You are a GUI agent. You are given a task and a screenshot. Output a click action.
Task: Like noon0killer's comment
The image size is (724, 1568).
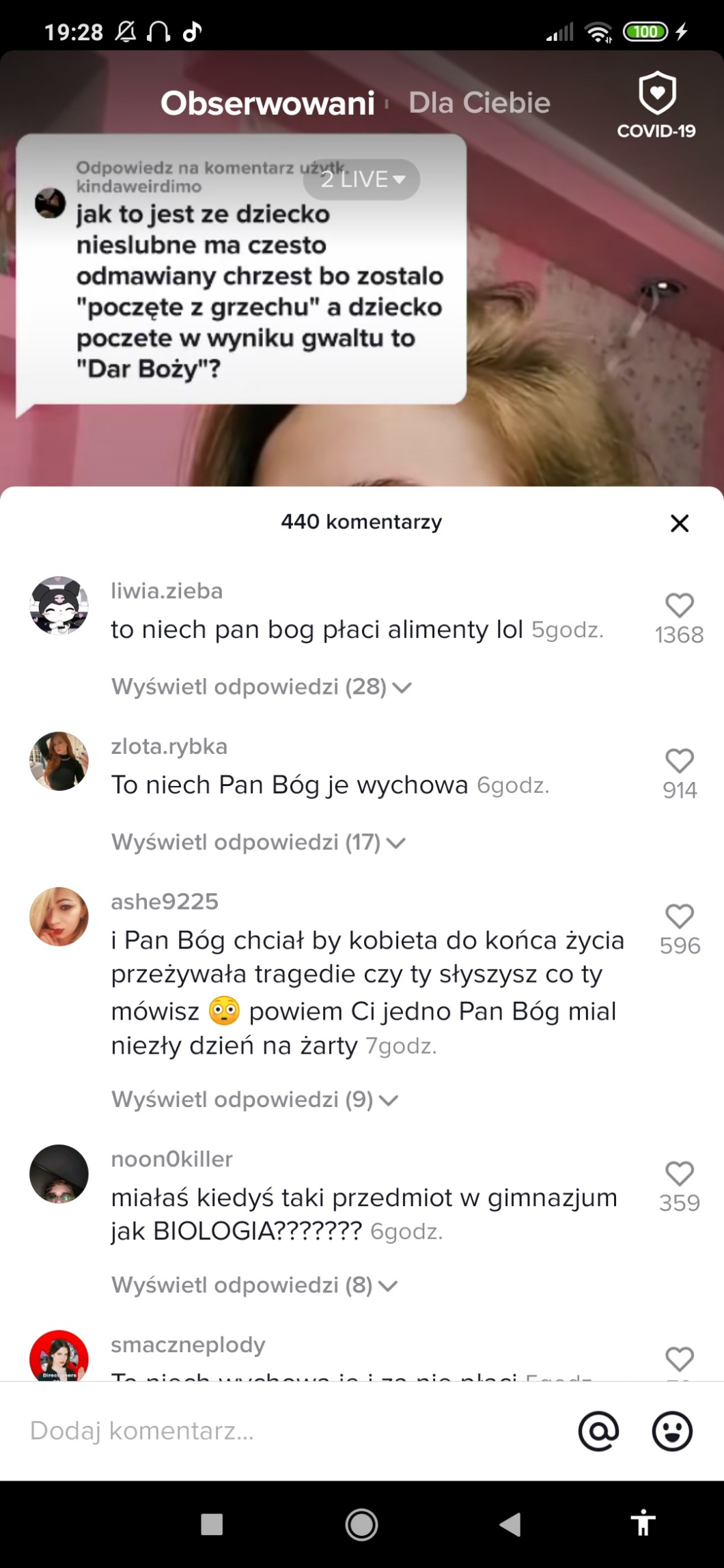[x=679, y=1174]
